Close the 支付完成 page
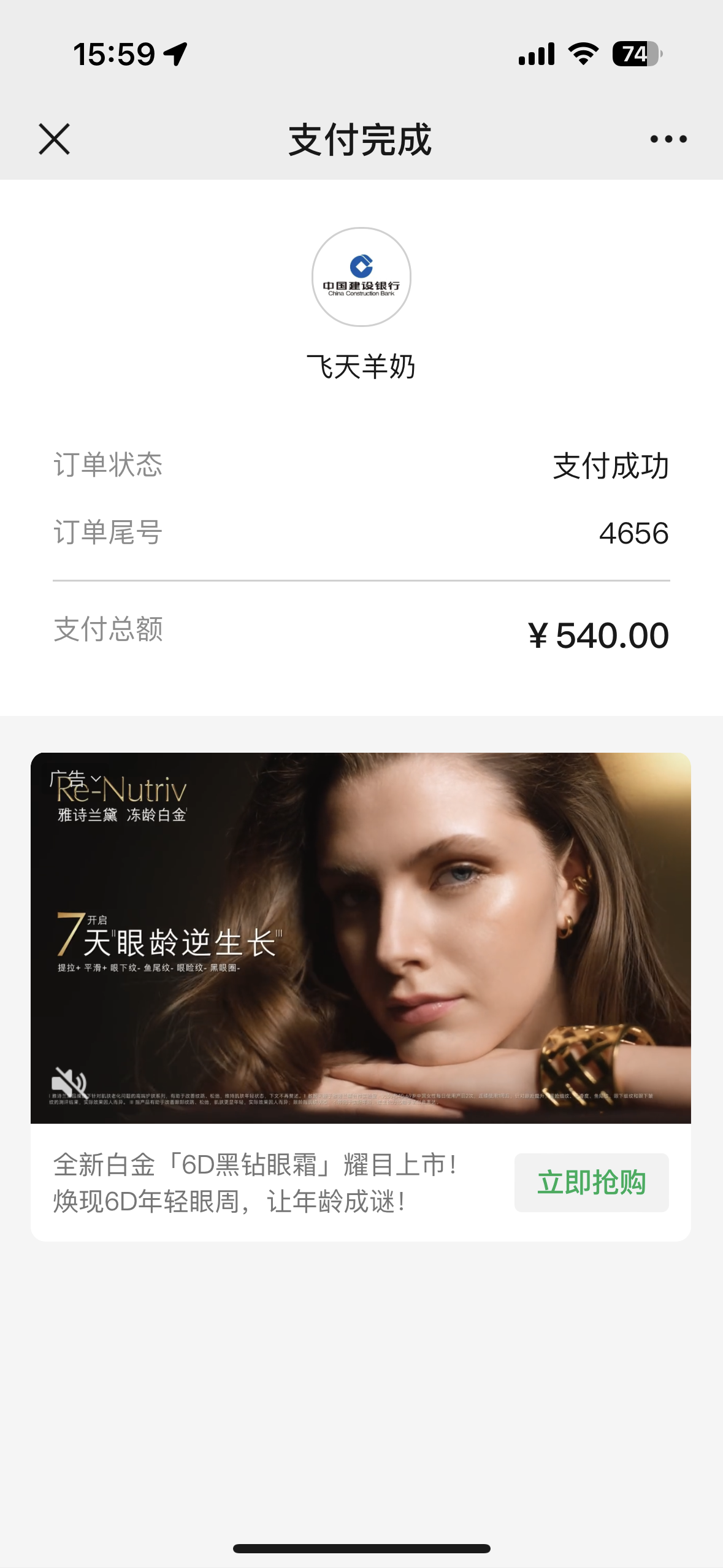This screenshot has width=723, height=1568. [54, 139]
